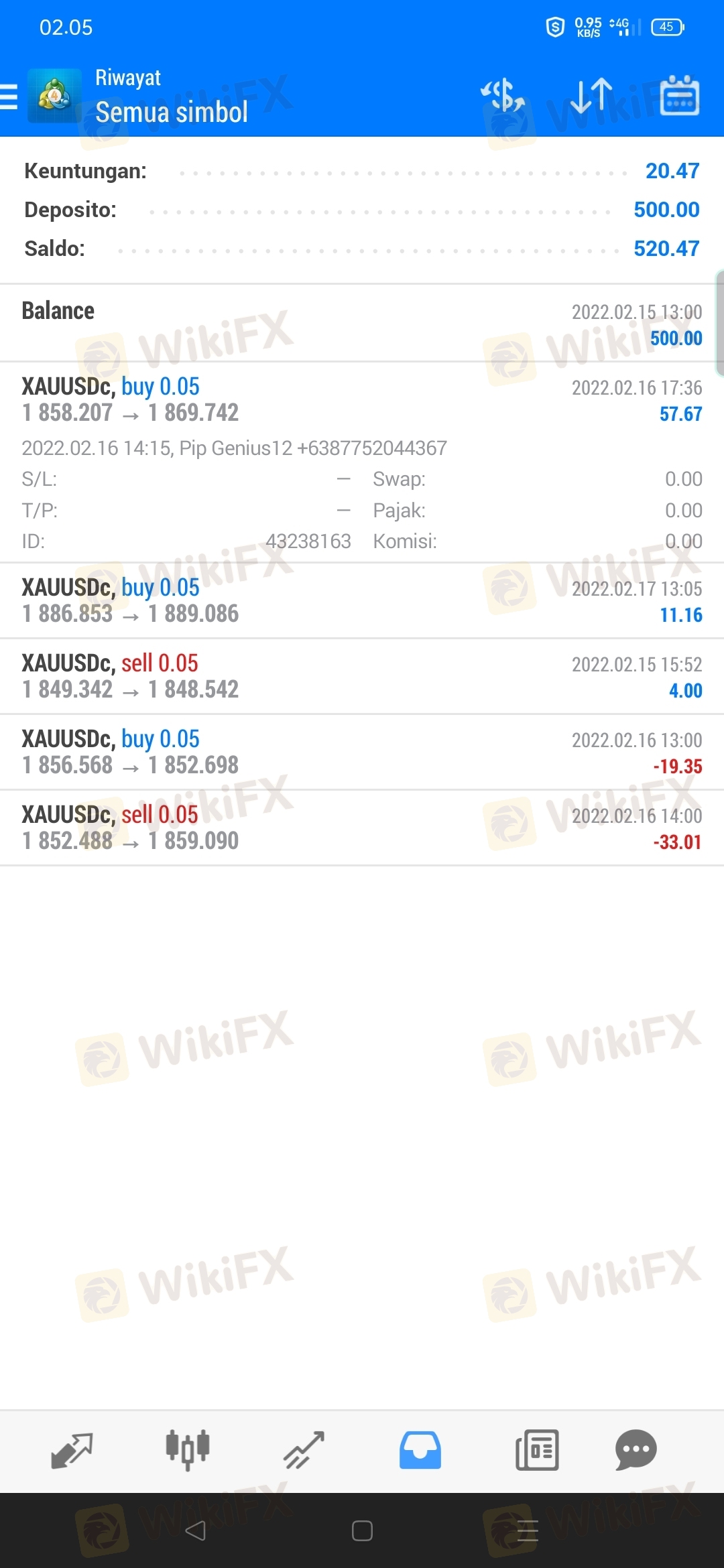Open the Chat messages tab
724x1568 pixels.
636,1451
